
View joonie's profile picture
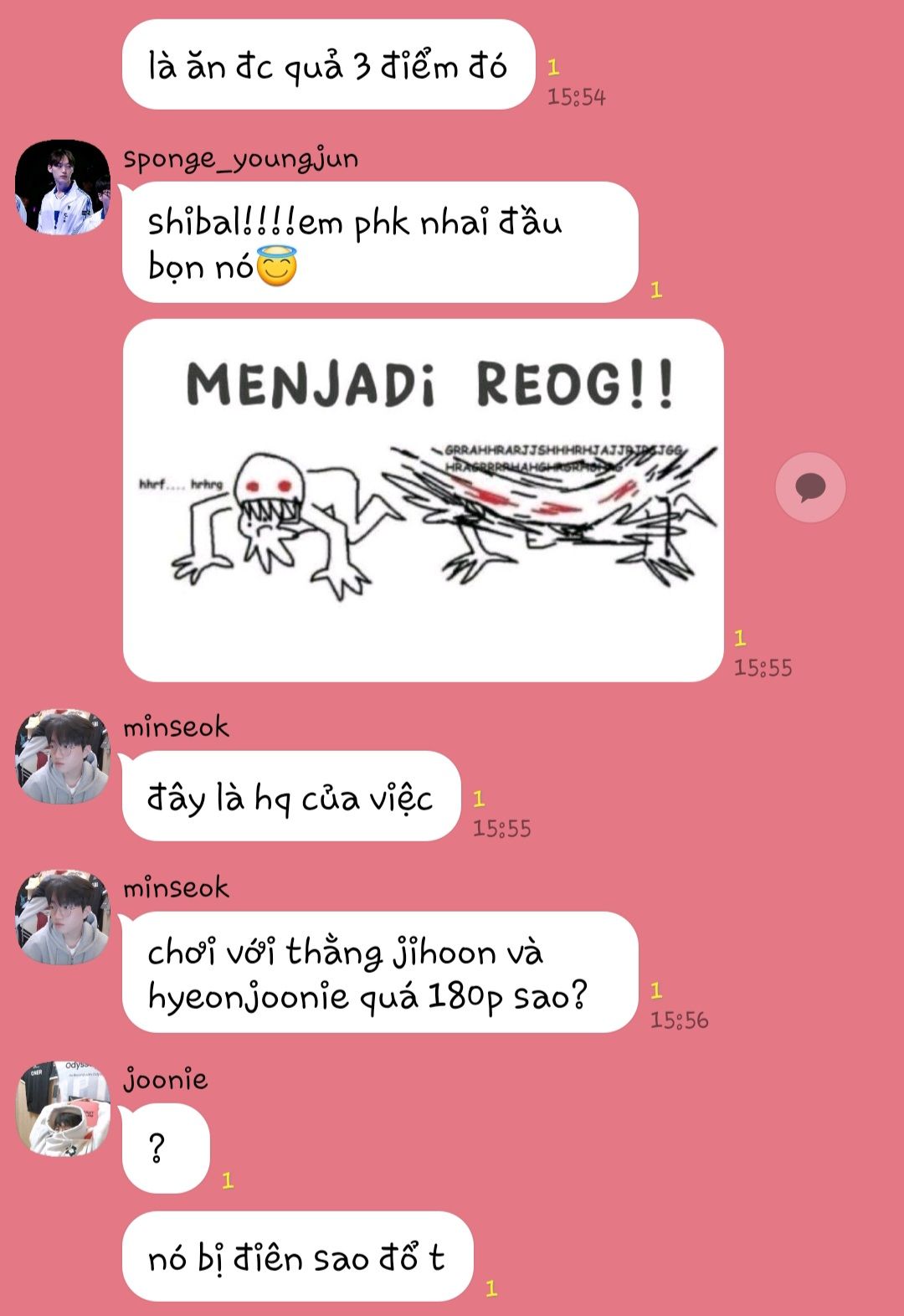[63, 1109]
